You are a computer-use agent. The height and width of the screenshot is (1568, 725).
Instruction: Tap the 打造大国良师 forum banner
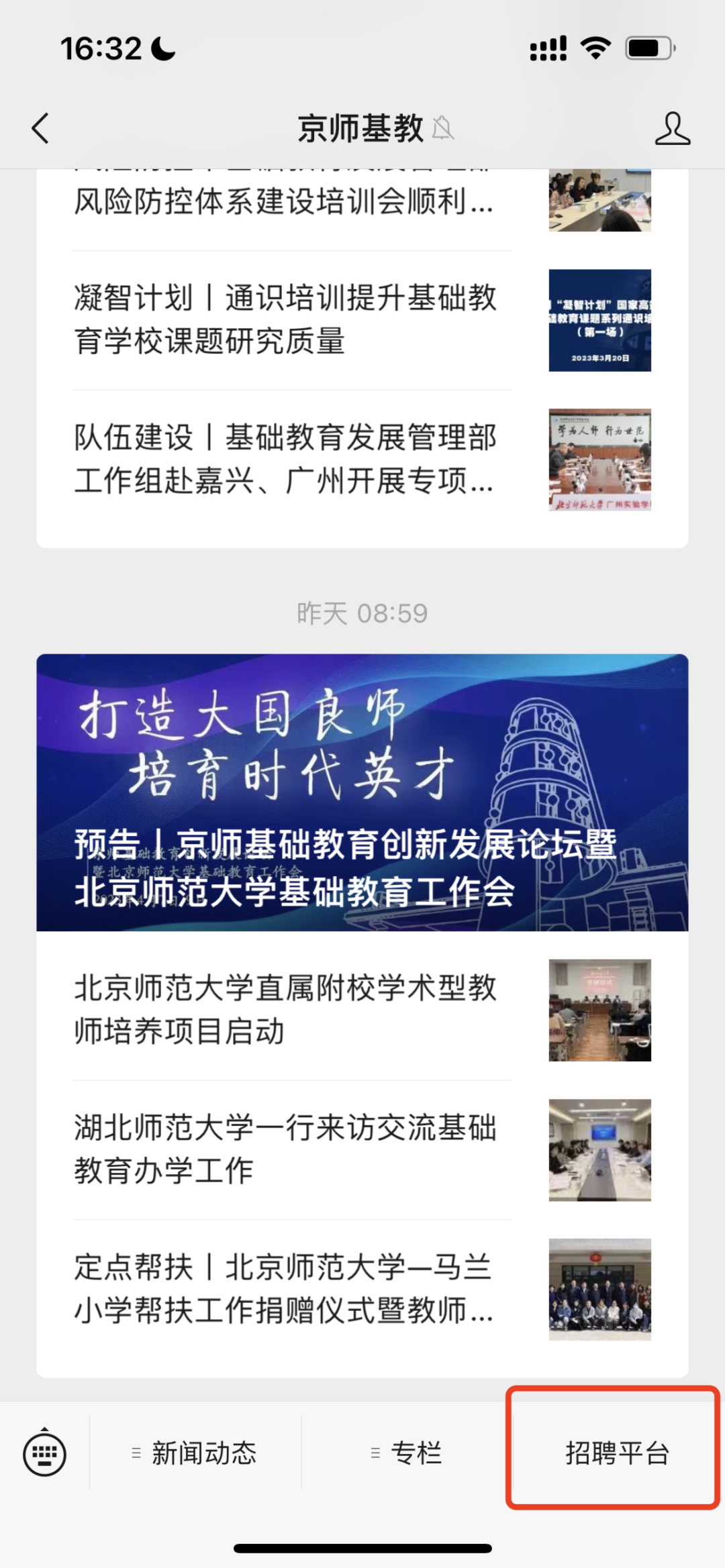(x=362, y=792)
